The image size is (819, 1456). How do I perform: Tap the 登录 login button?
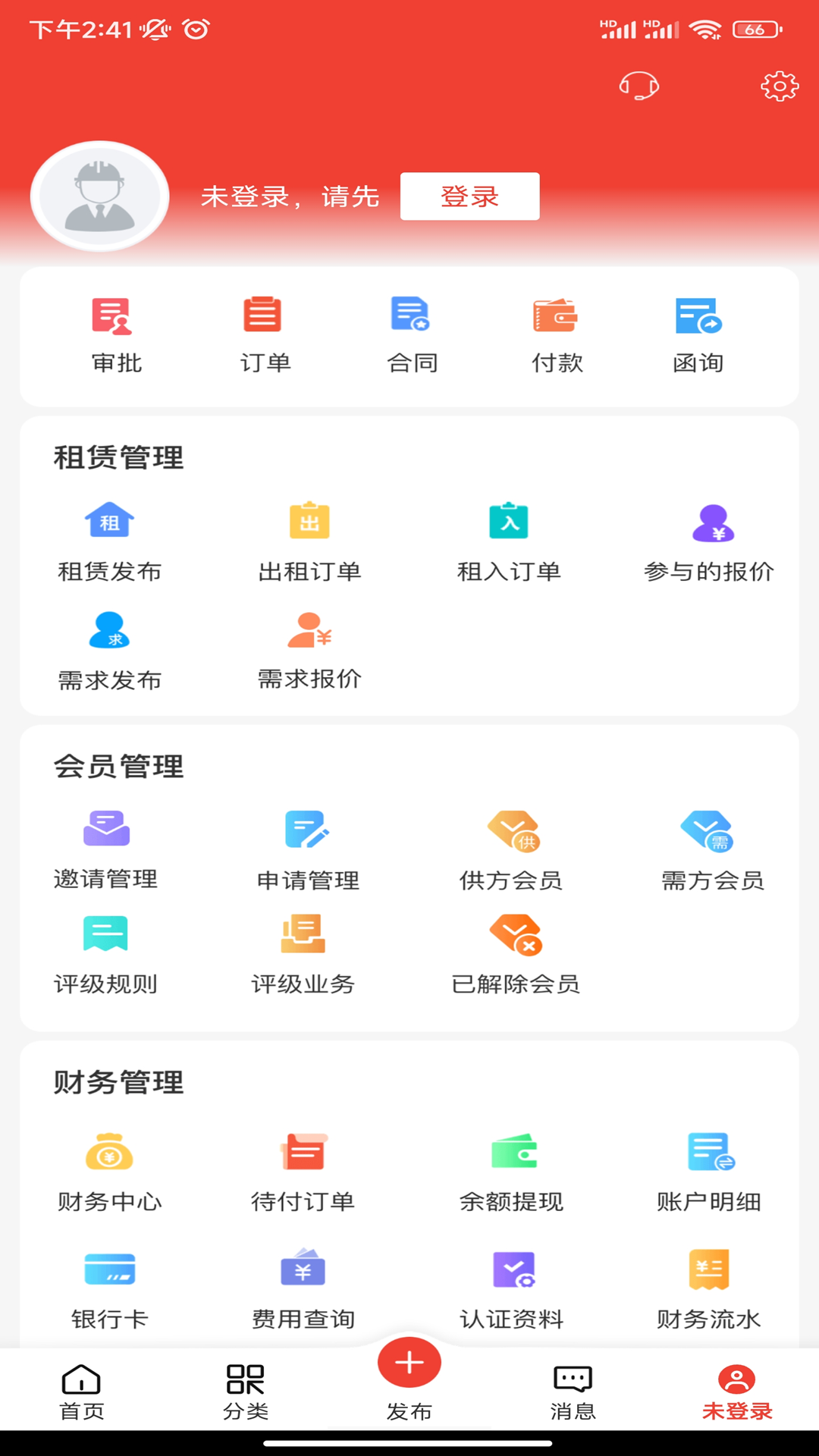(469, 196)
